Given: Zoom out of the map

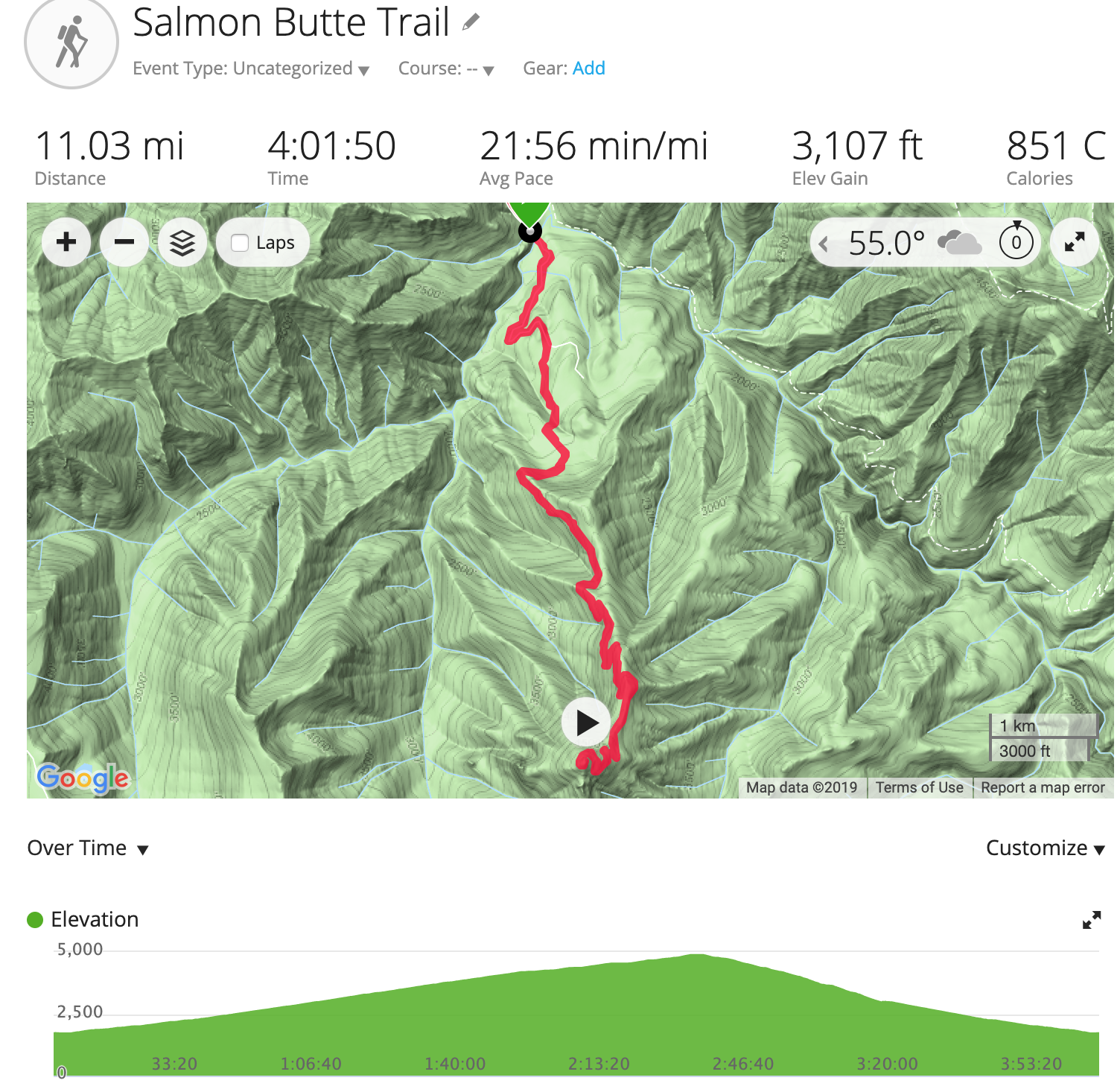Looking at the screenshot, I should click(124, 242).
